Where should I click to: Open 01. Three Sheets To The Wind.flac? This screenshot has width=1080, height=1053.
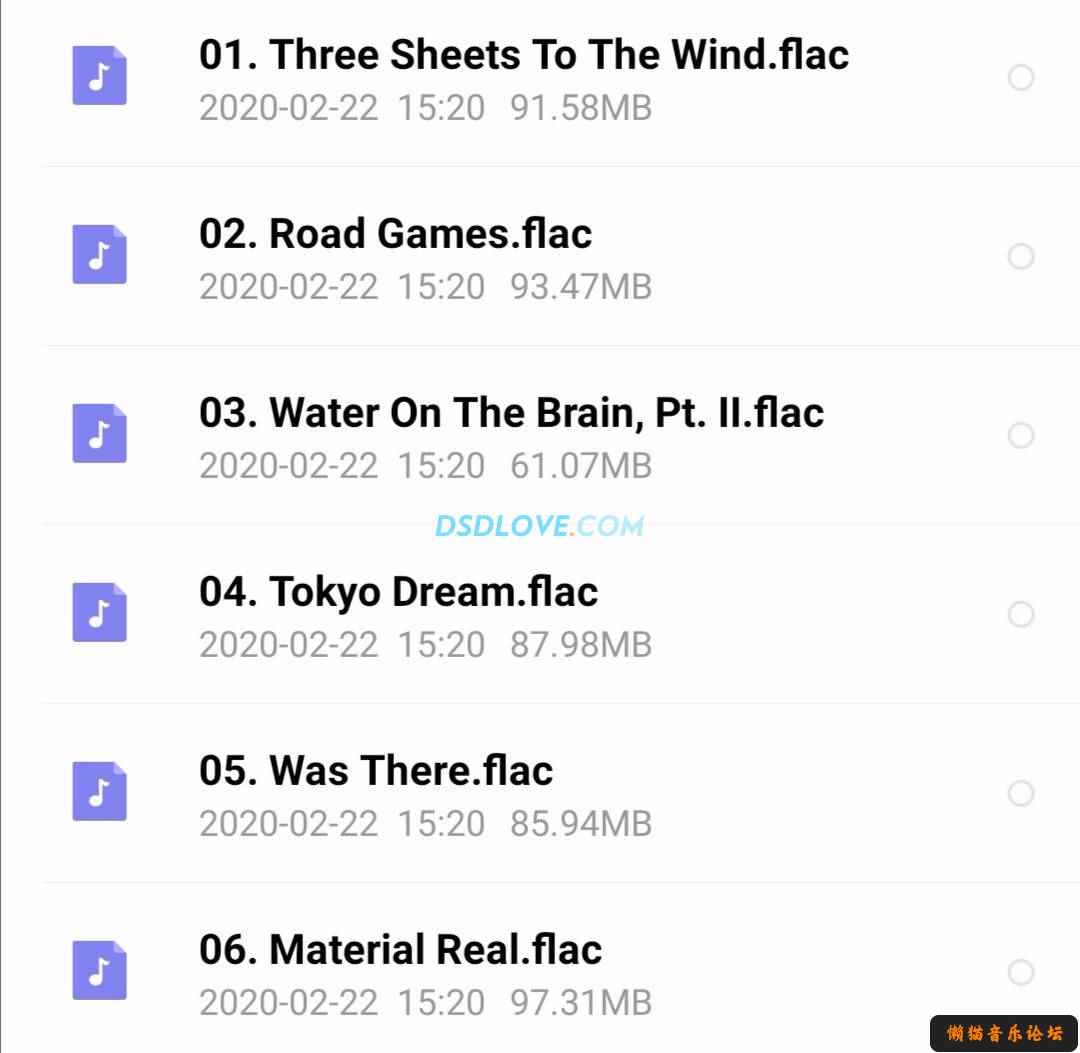[523, 54]
